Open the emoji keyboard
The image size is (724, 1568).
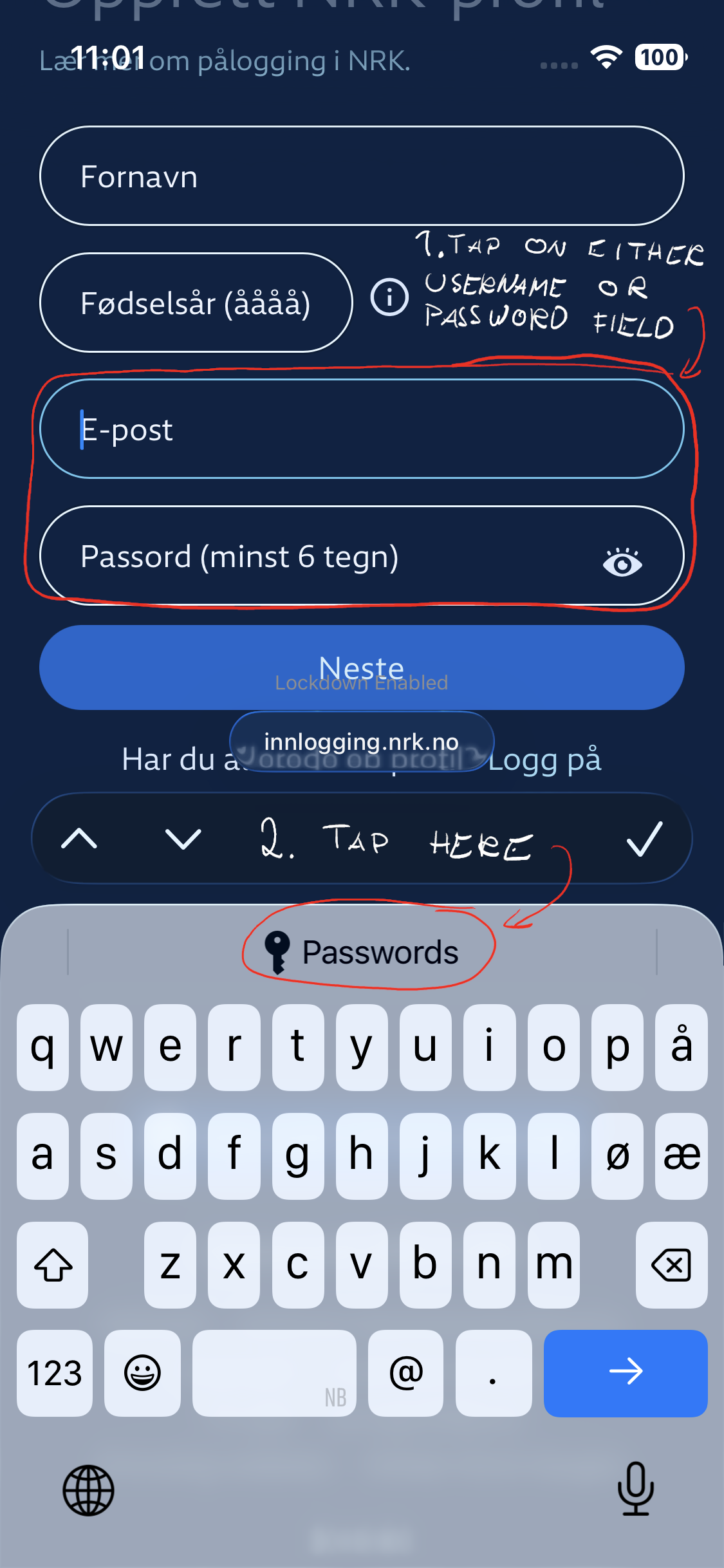tap(142, 1372)
